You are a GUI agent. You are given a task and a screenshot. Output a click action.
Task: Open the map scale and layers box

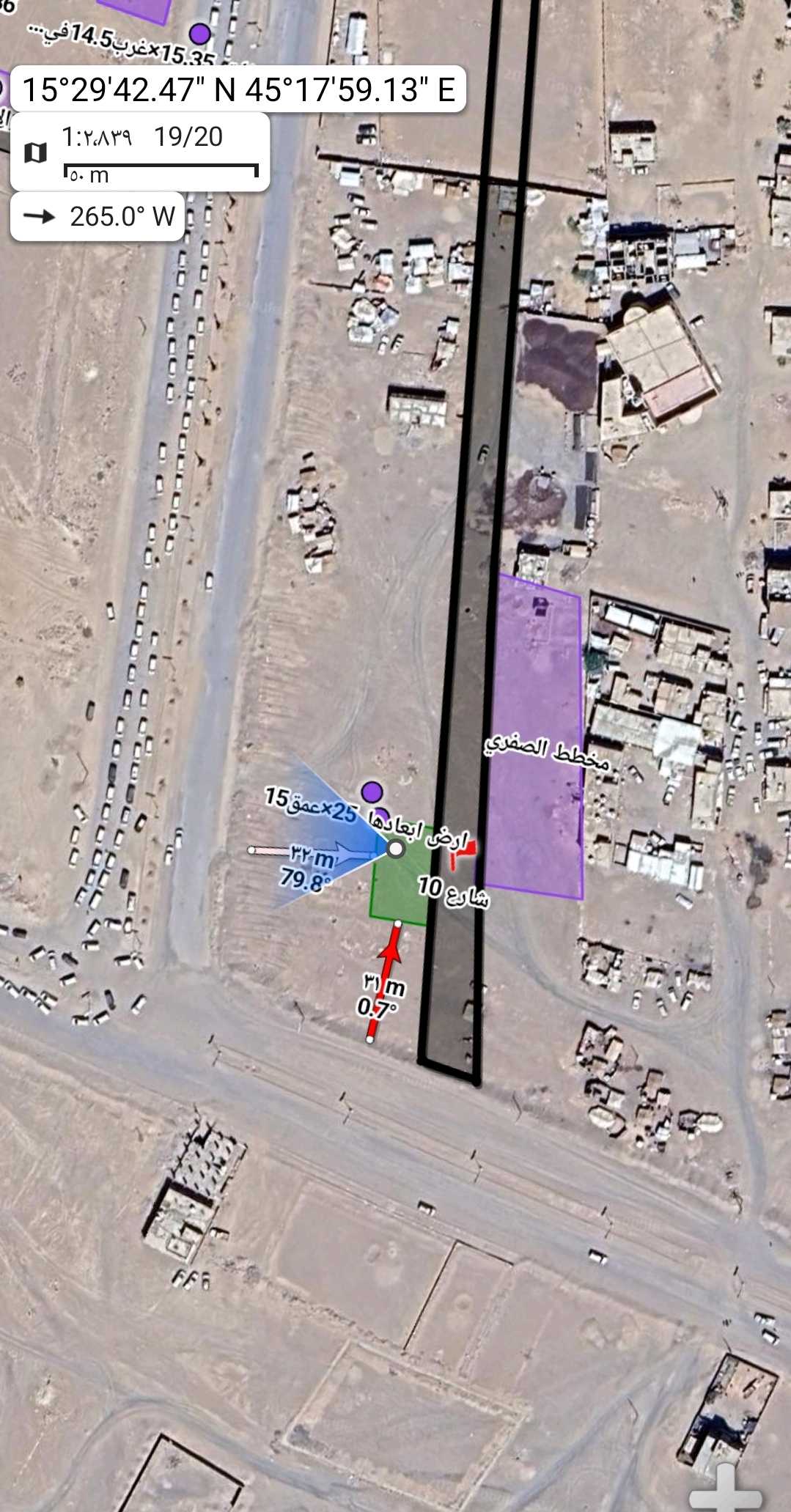point(139,152)
